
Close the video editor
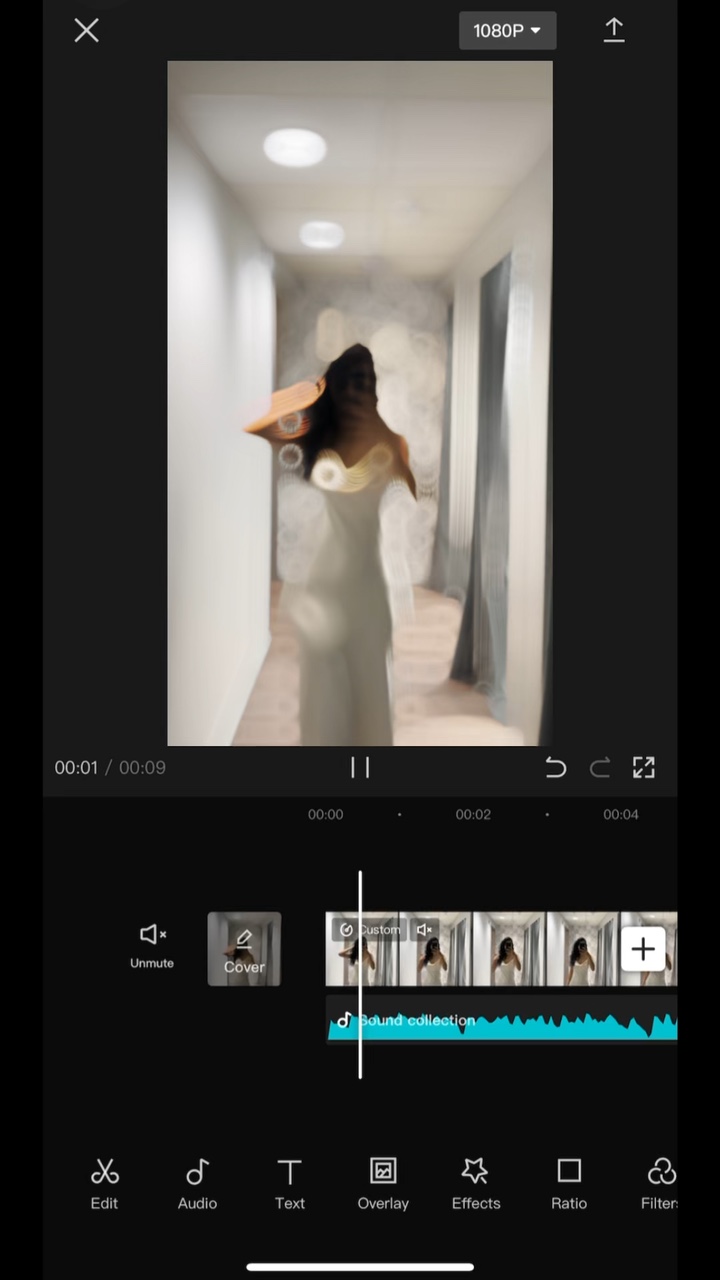pos(87,30)
